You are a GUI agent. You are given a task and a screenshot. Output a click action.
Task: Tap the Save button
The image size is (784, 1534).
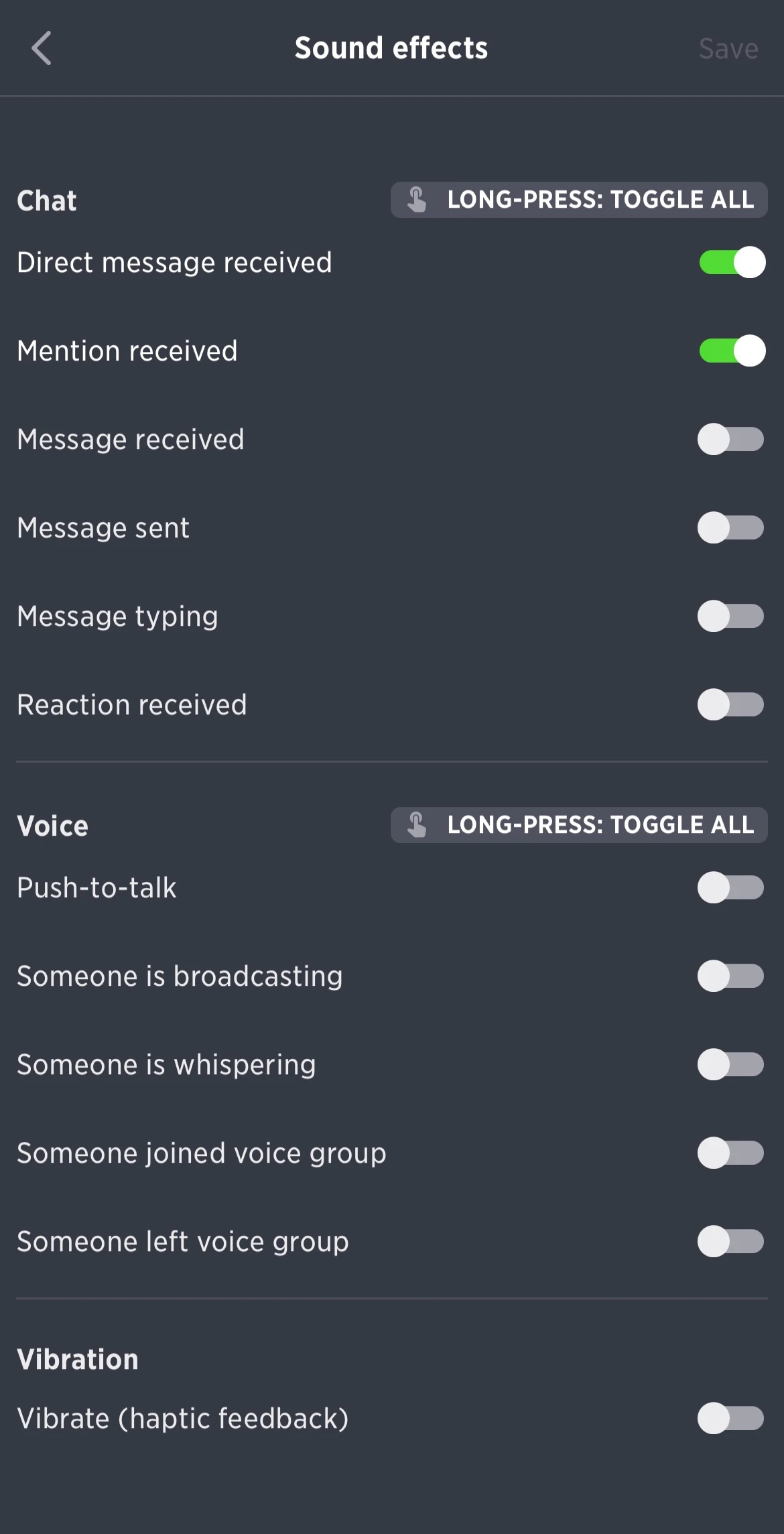coord(728,49)
